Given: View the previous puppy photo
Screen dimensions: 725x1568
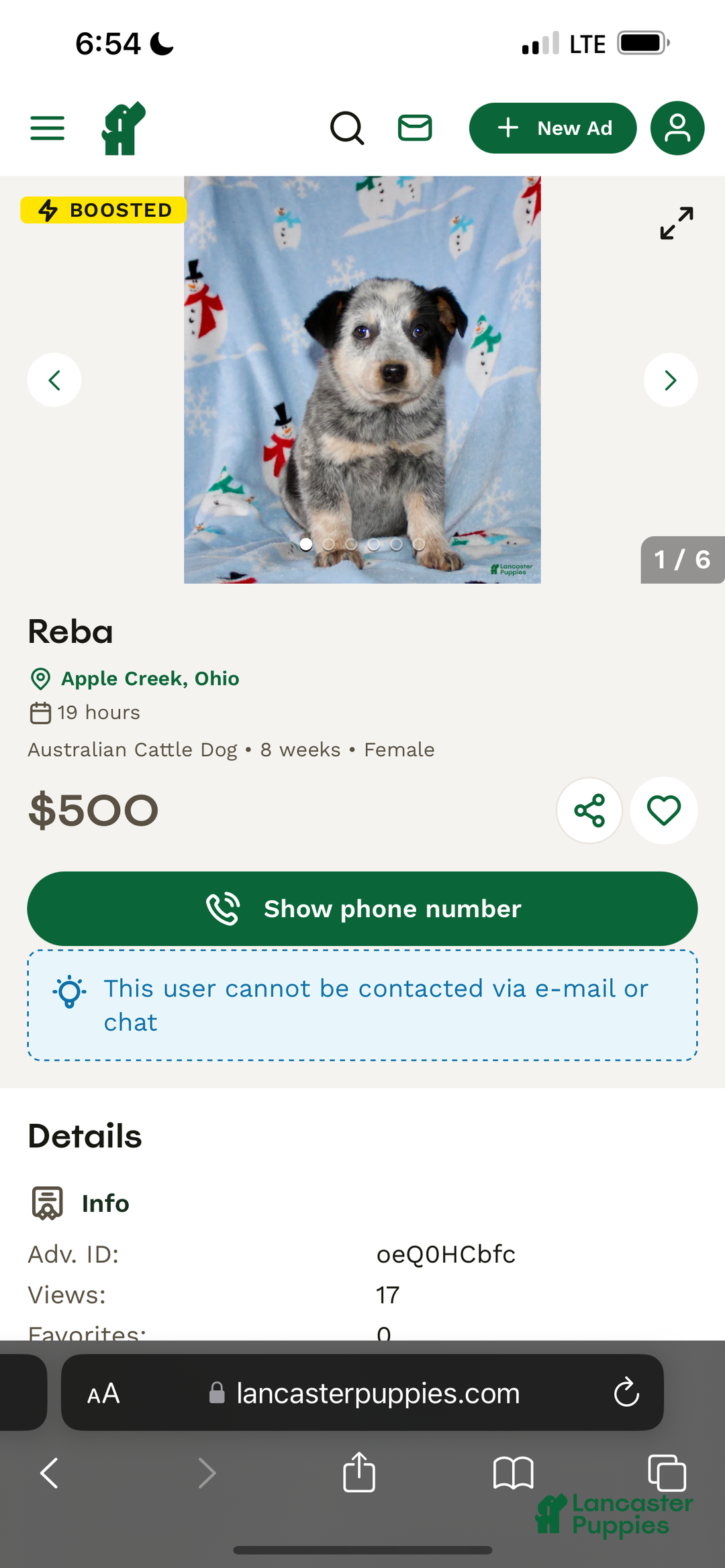Looking at the screenshot, I should pyautogui.click(x=54, y=380).
